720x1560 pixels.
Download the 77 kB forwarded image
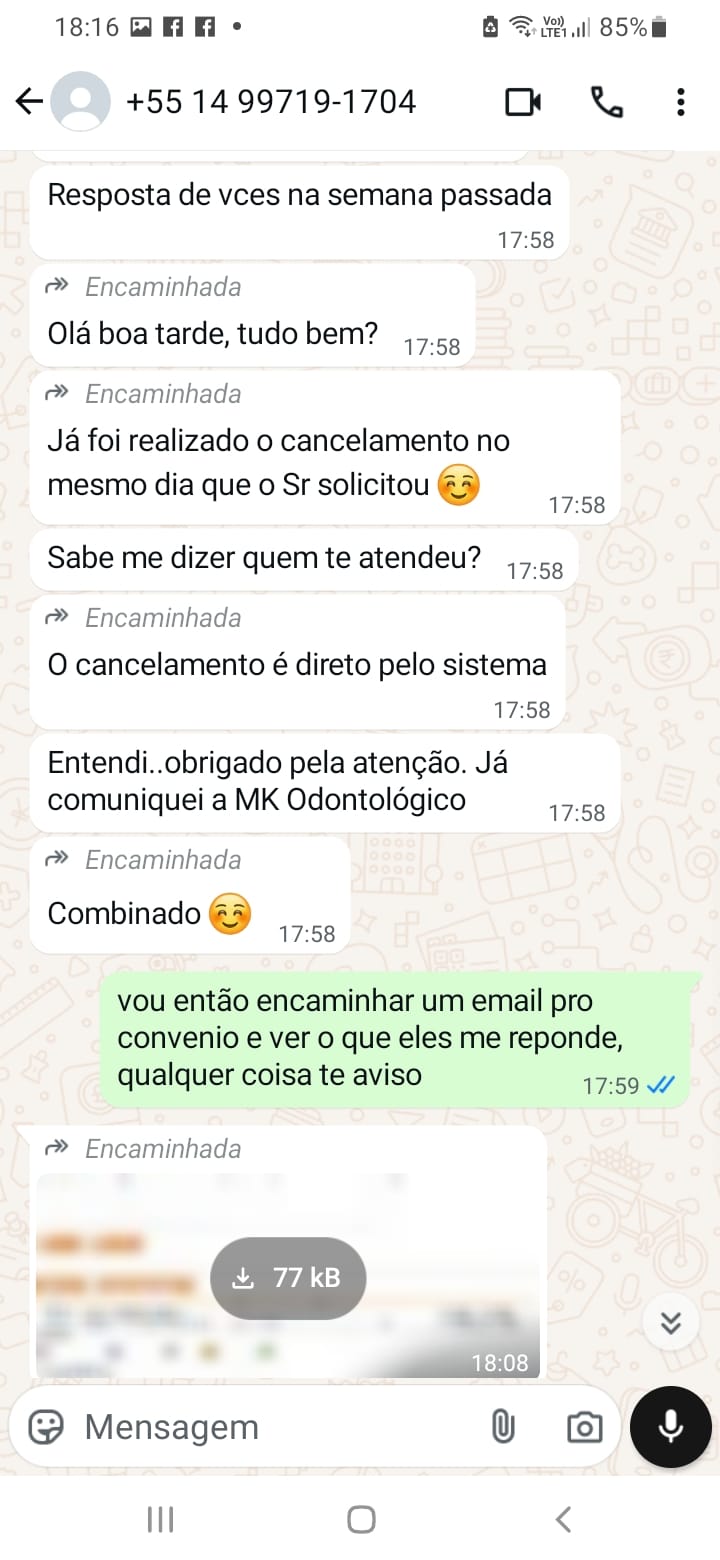pyautogui.click(x=288, y=1277)
